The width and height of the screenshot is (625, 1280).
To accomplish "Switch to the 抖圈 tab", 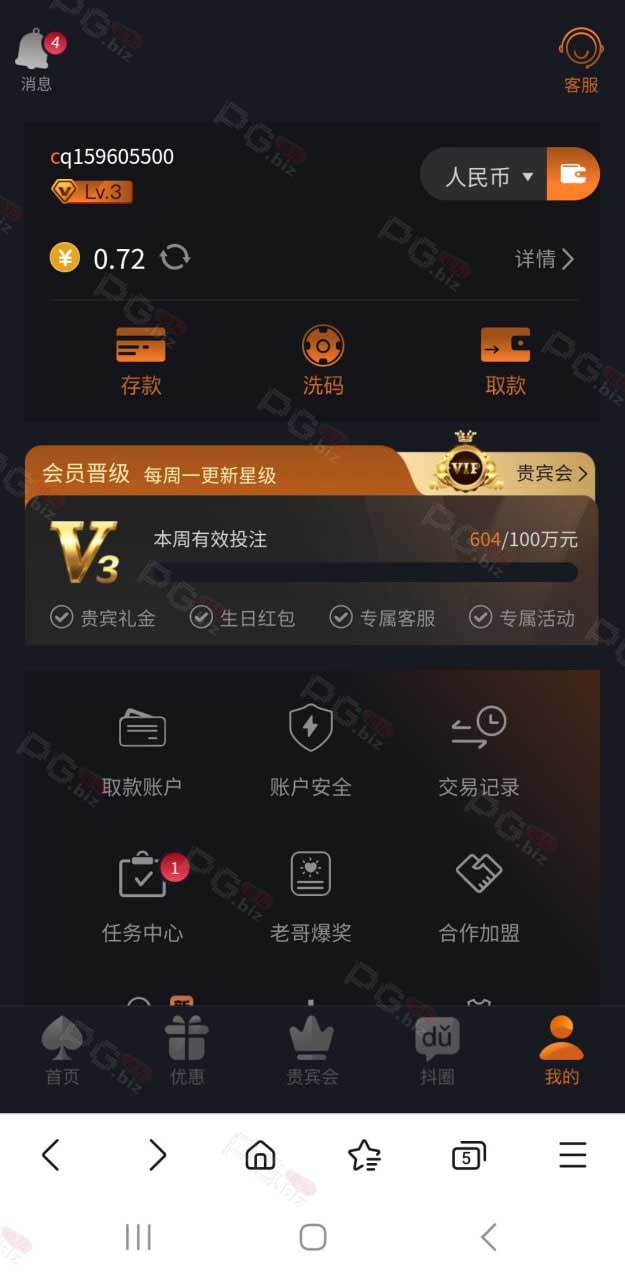I will pyautogui.click(x=437, y=1051).
